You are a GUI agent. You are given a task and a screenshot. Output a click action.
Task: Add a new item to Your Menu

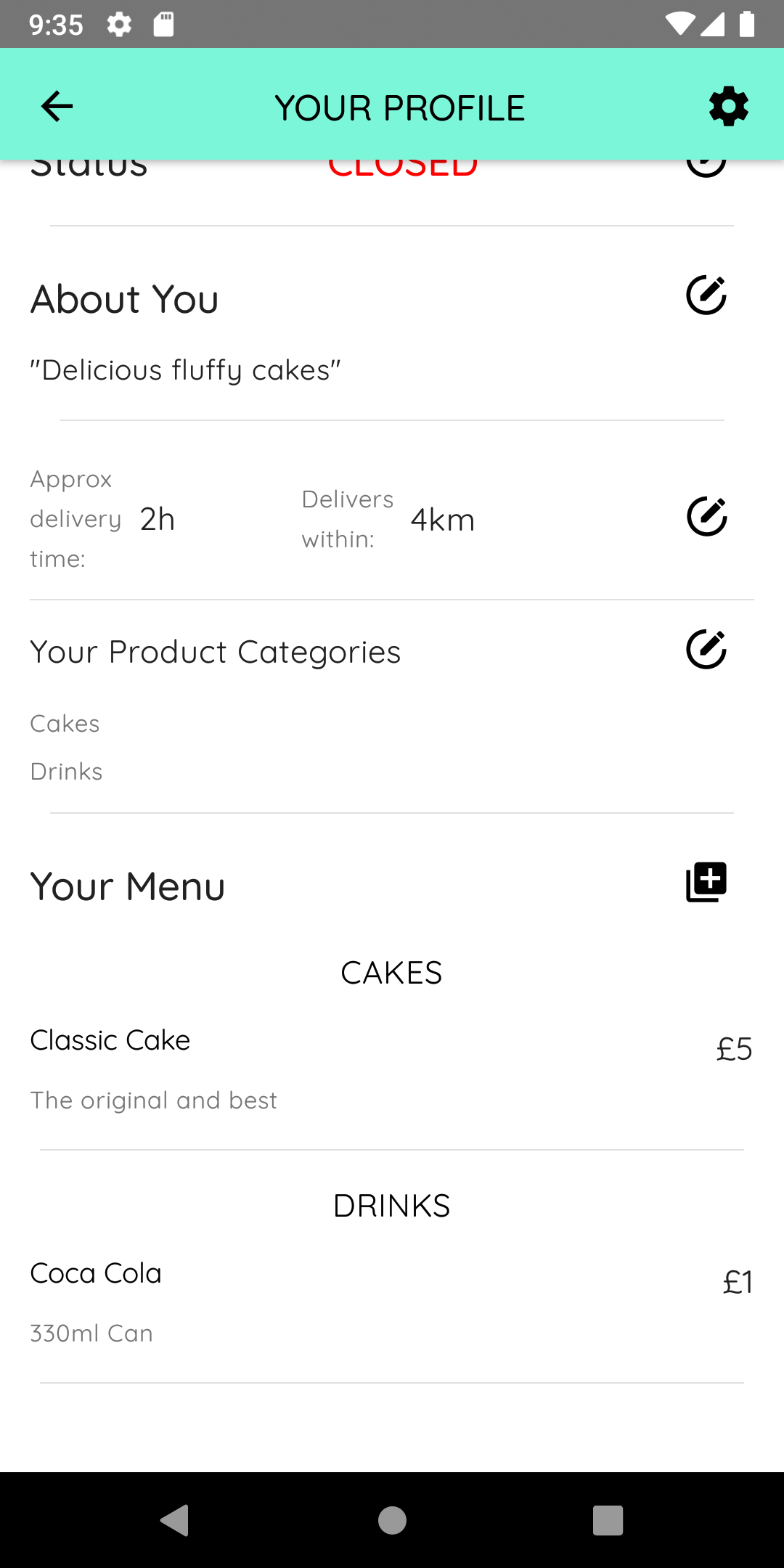tap(706, 883)
